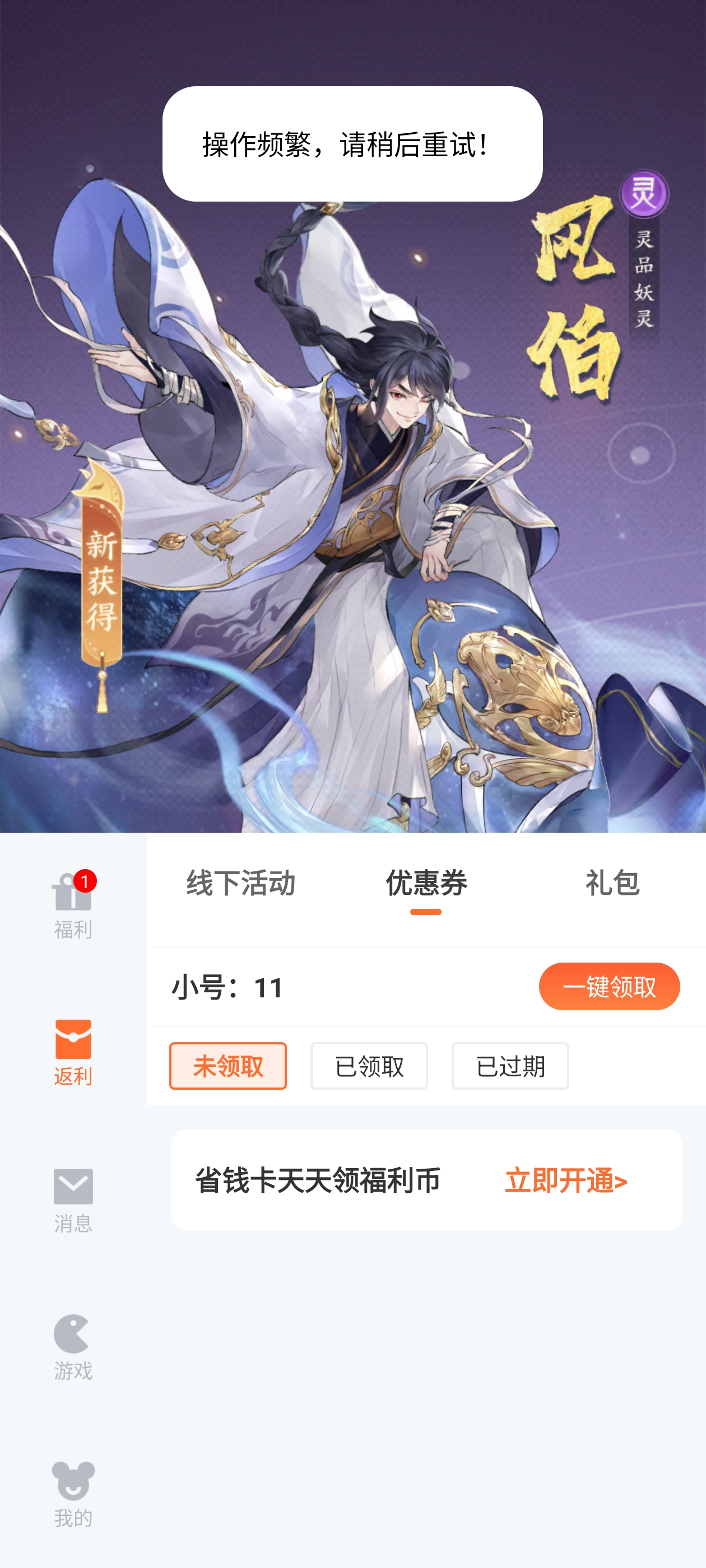Go to the 我的 profile tab
706x1568 pixels.
click(x=73, y=1494)
